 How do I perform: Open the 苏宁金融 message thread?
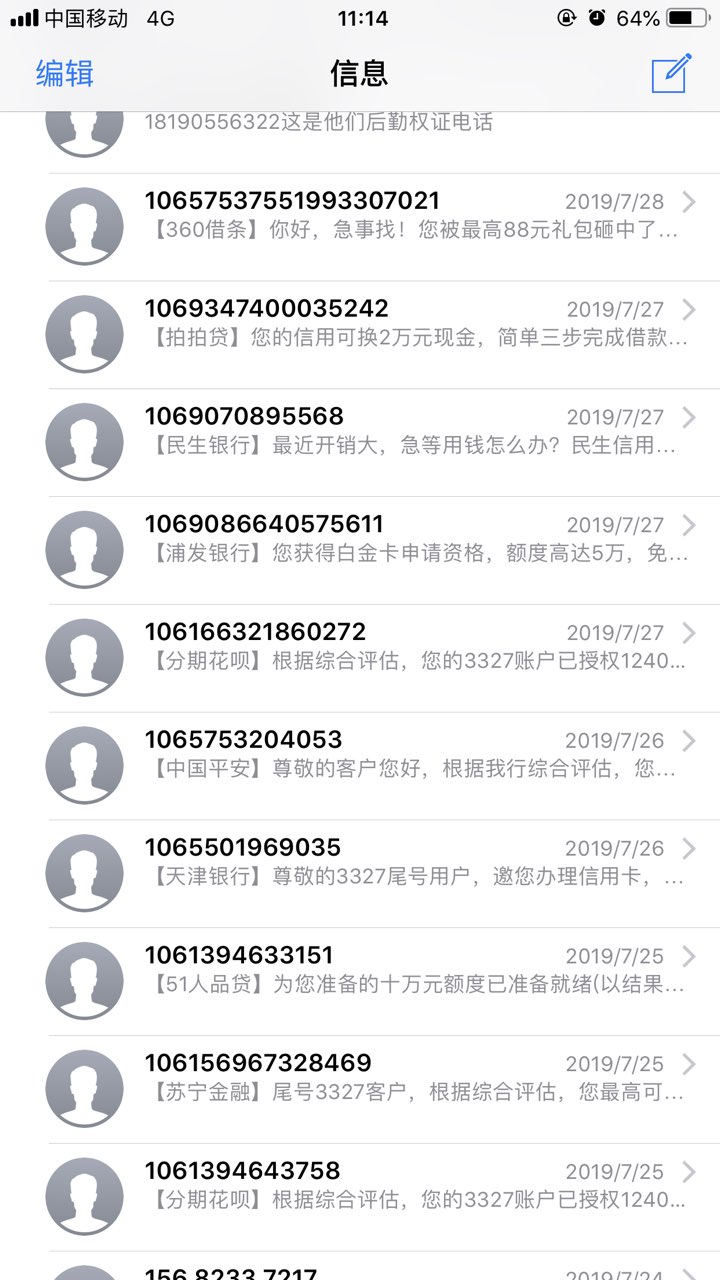tap(360, 1091)
